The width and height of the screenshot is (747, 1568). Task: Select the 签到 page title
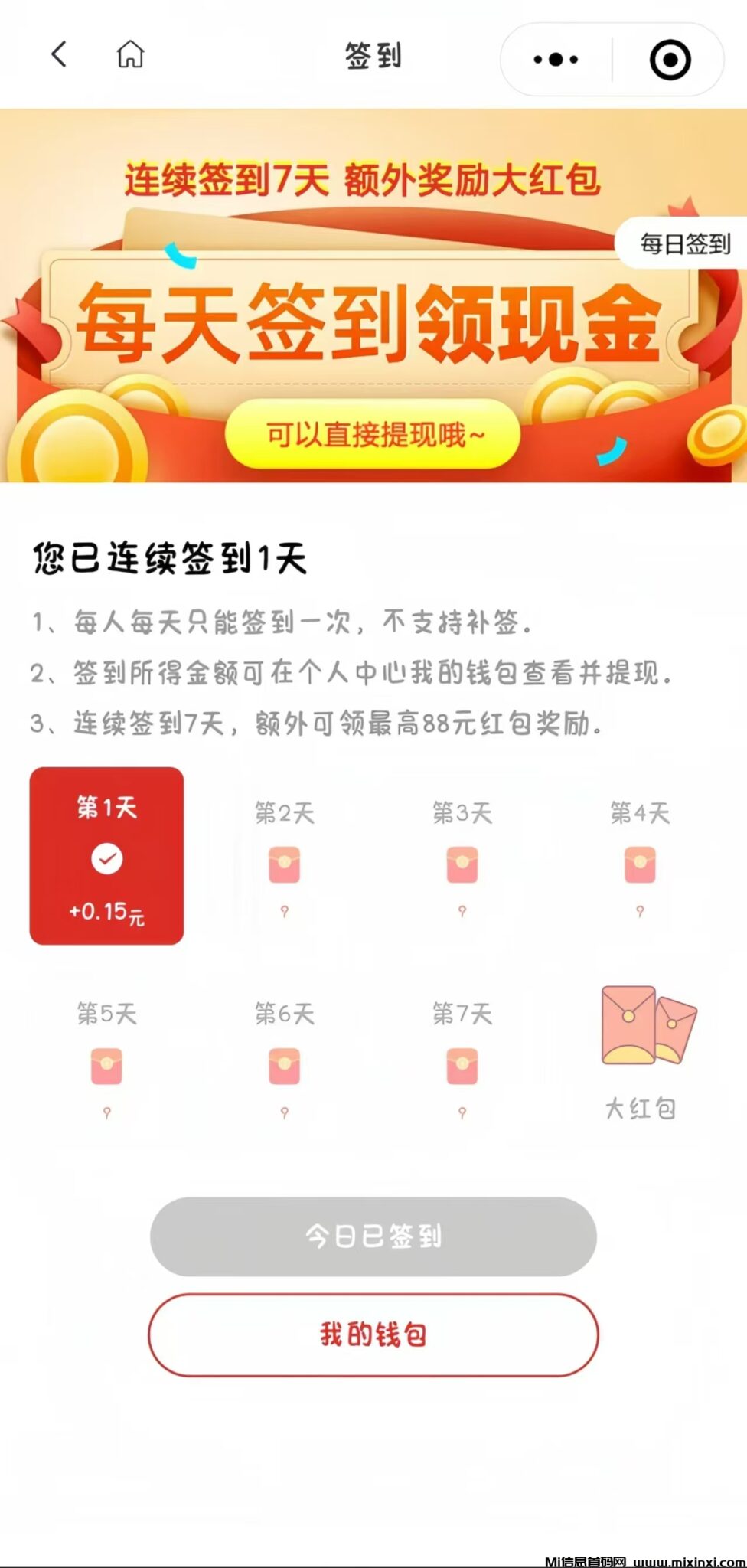pos(373,56)
